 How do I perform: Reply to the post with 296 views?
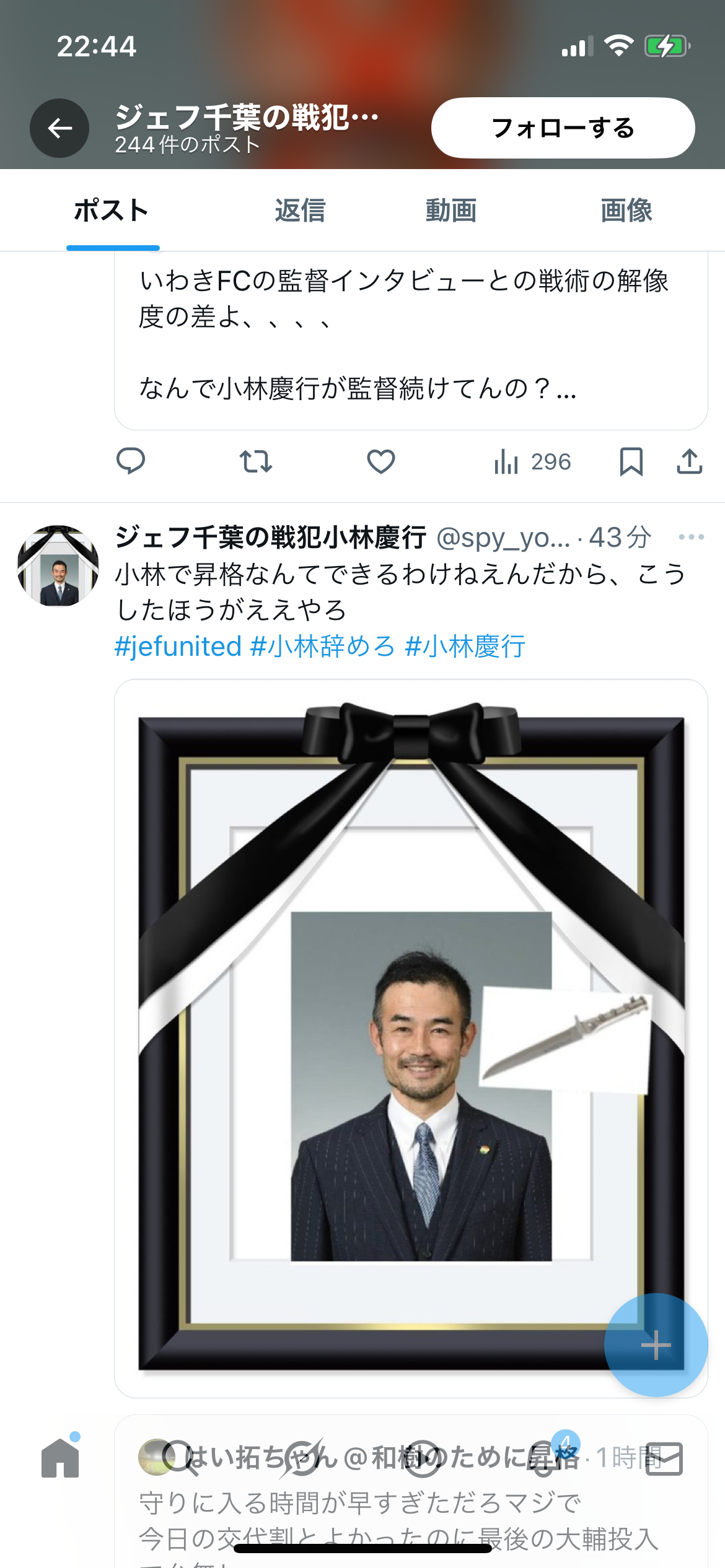click(131, 461)
